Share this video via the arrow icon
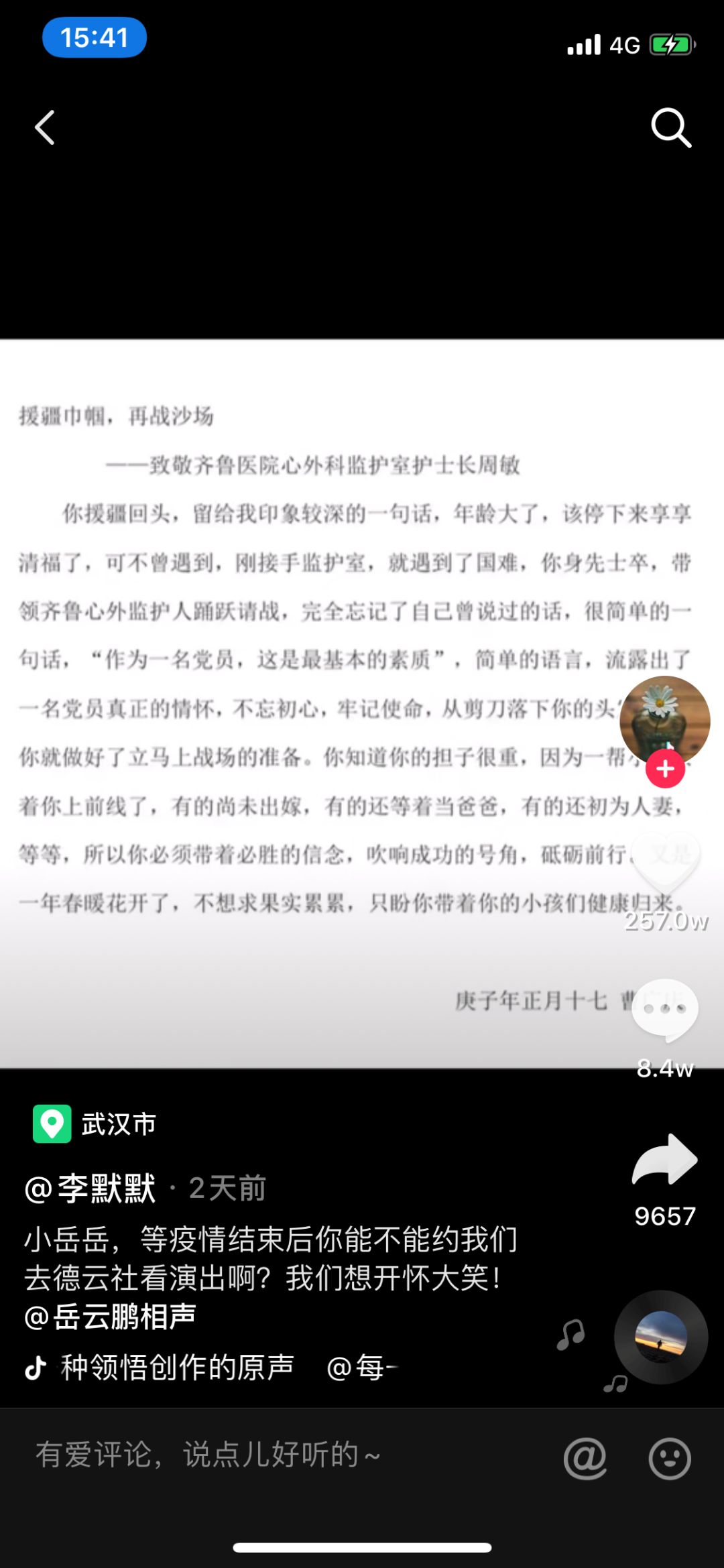The image size is (724, 1568). [x=665, y=1160]
